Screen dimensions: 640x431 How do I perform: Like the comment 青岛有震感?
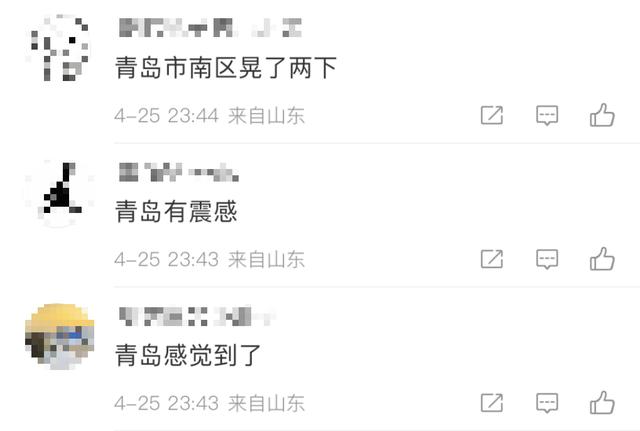coord(602,259)
